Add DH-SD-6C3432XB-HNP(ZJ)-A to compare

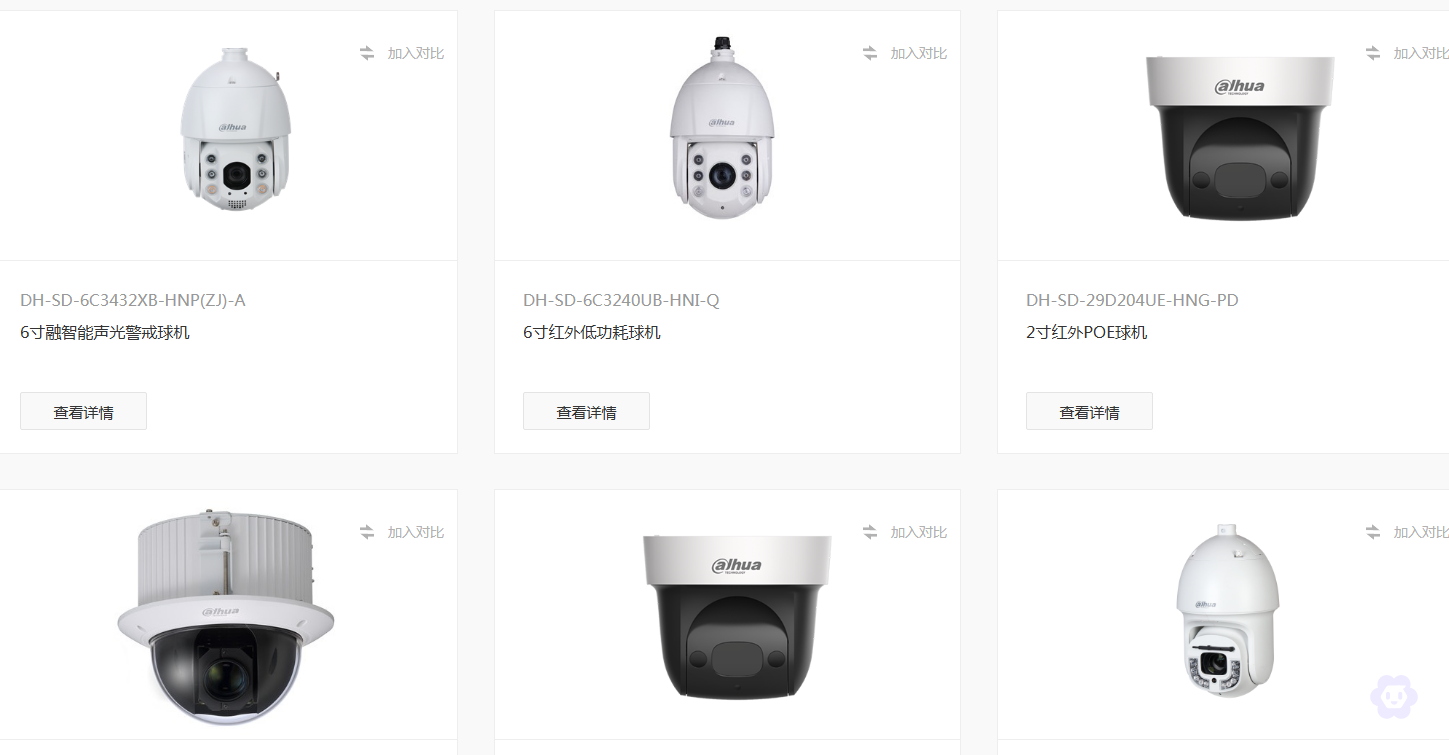coord(403,53)
